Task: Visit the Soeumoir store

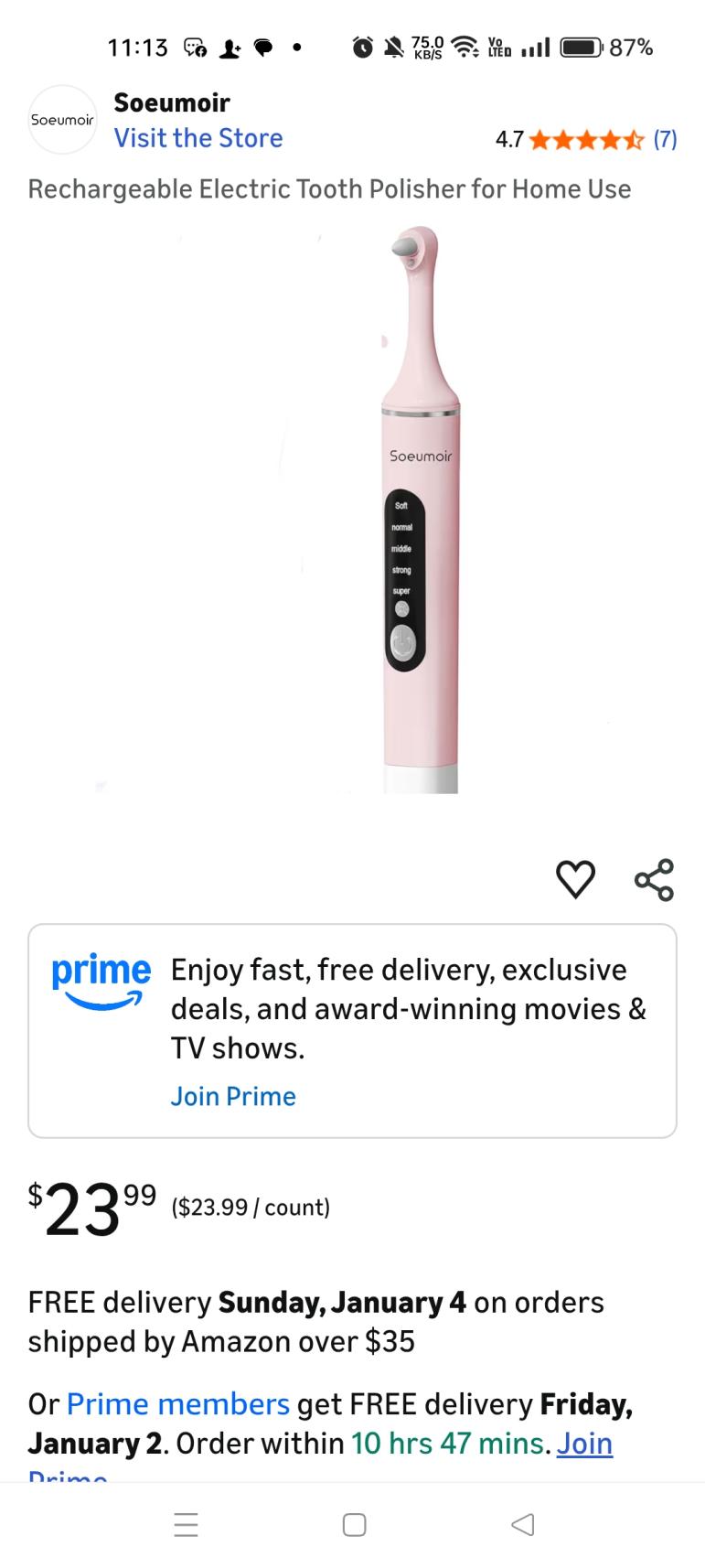Action: pos(198,138)
